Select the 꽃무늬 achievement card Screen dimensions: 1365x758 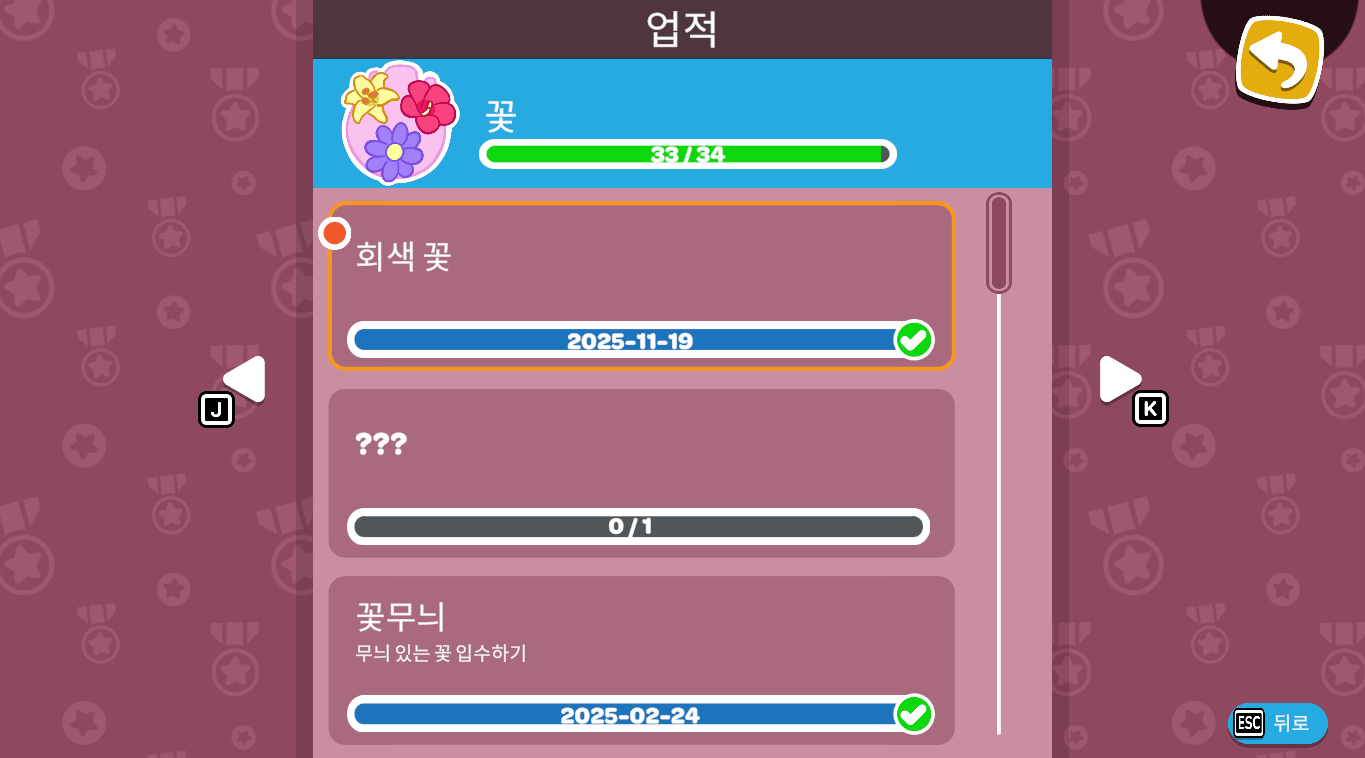click(x=641, y=659)
